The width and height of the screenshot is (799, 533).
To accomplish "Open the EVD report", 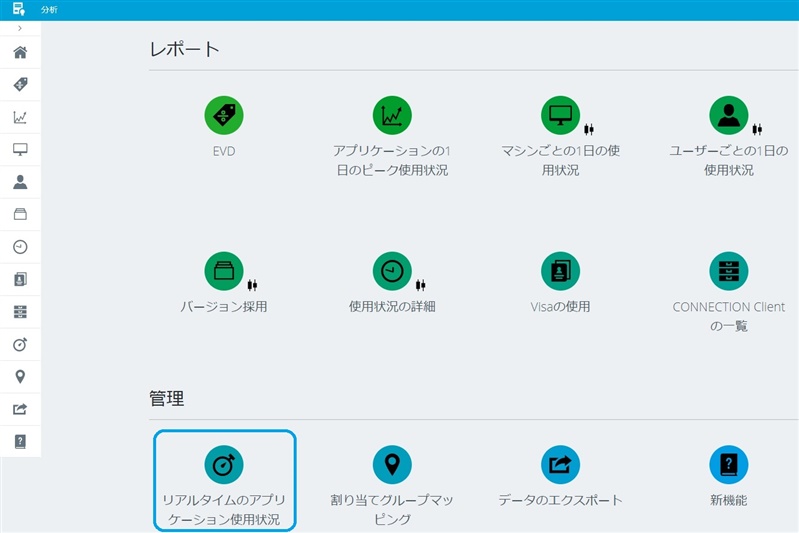I will pos(224,116).
